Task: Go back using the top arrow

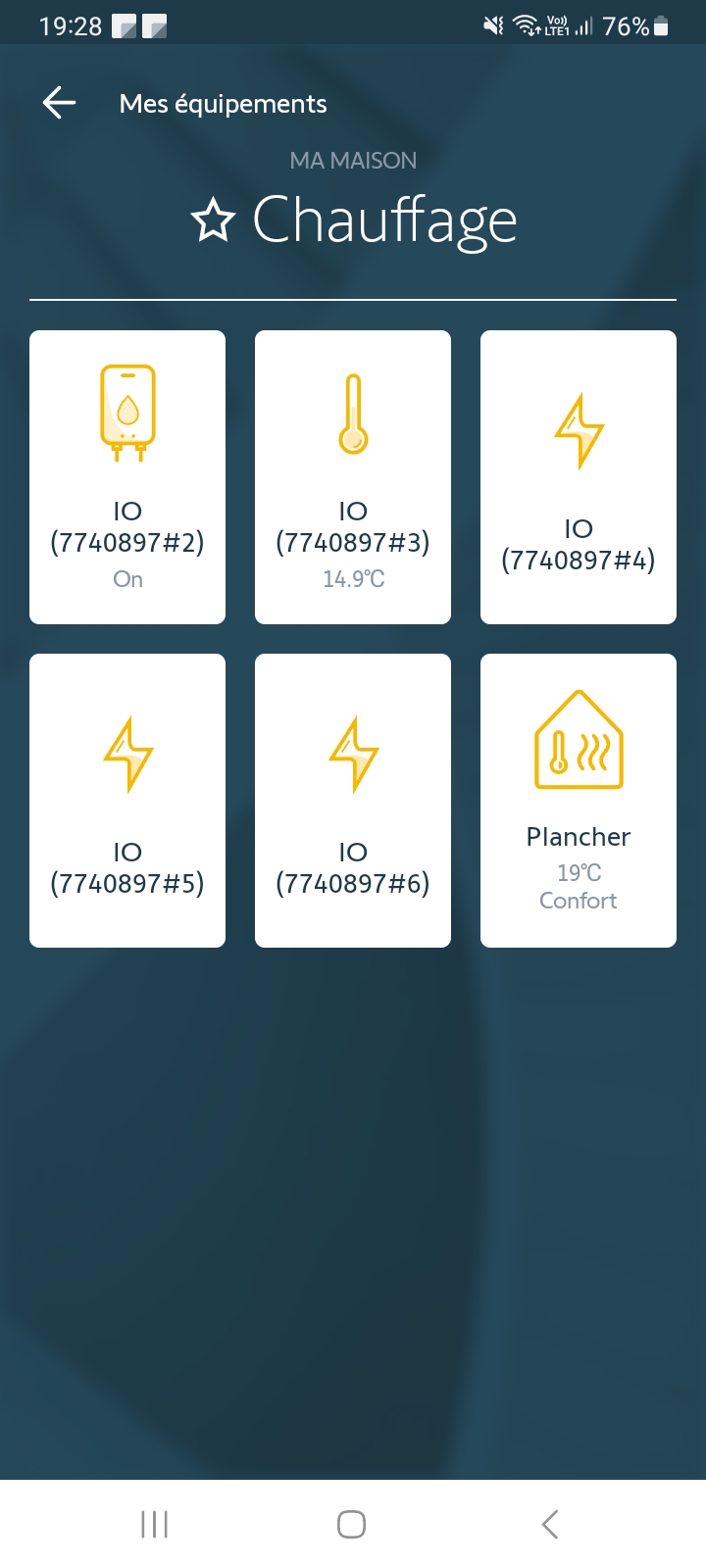Action: 59,103
